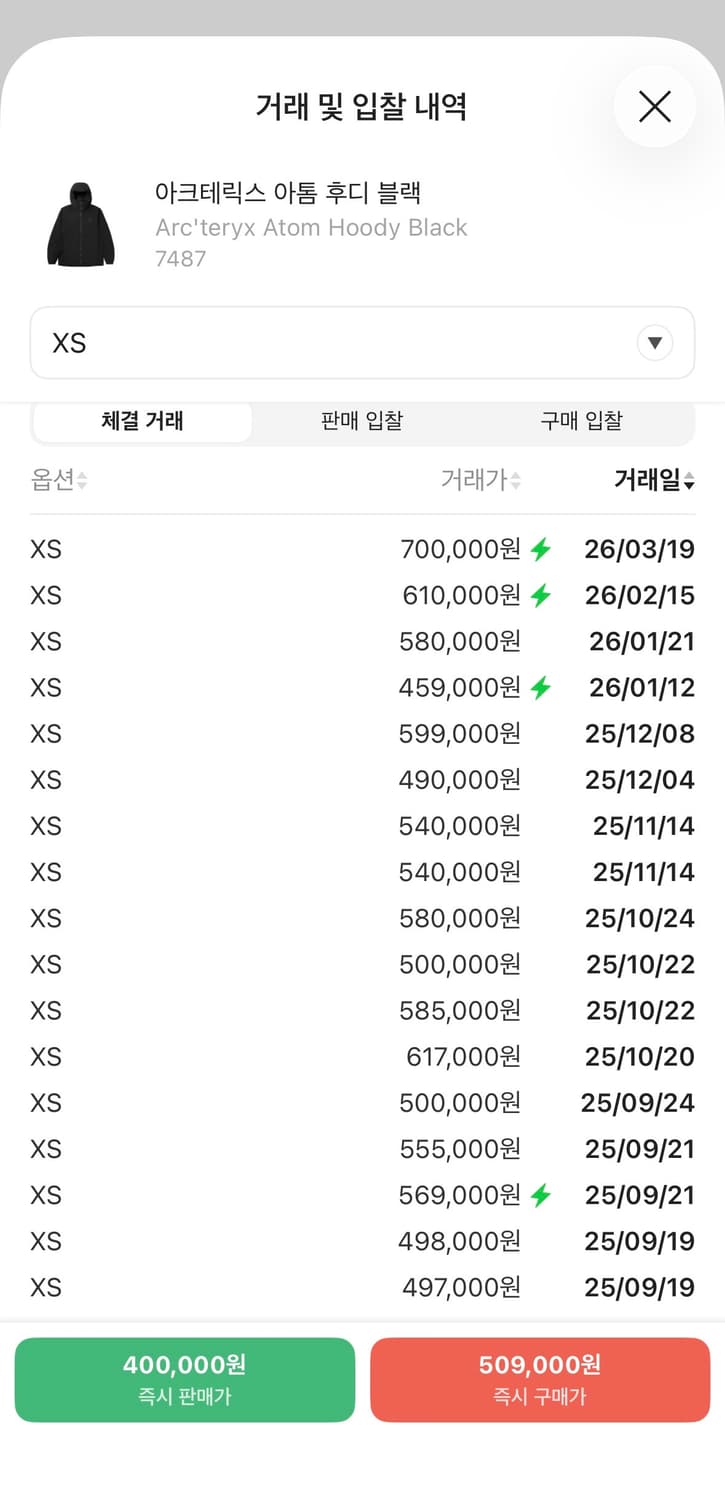
Task: Expand size options using the dropdown arrow
Action: click(x=655, y=342)
